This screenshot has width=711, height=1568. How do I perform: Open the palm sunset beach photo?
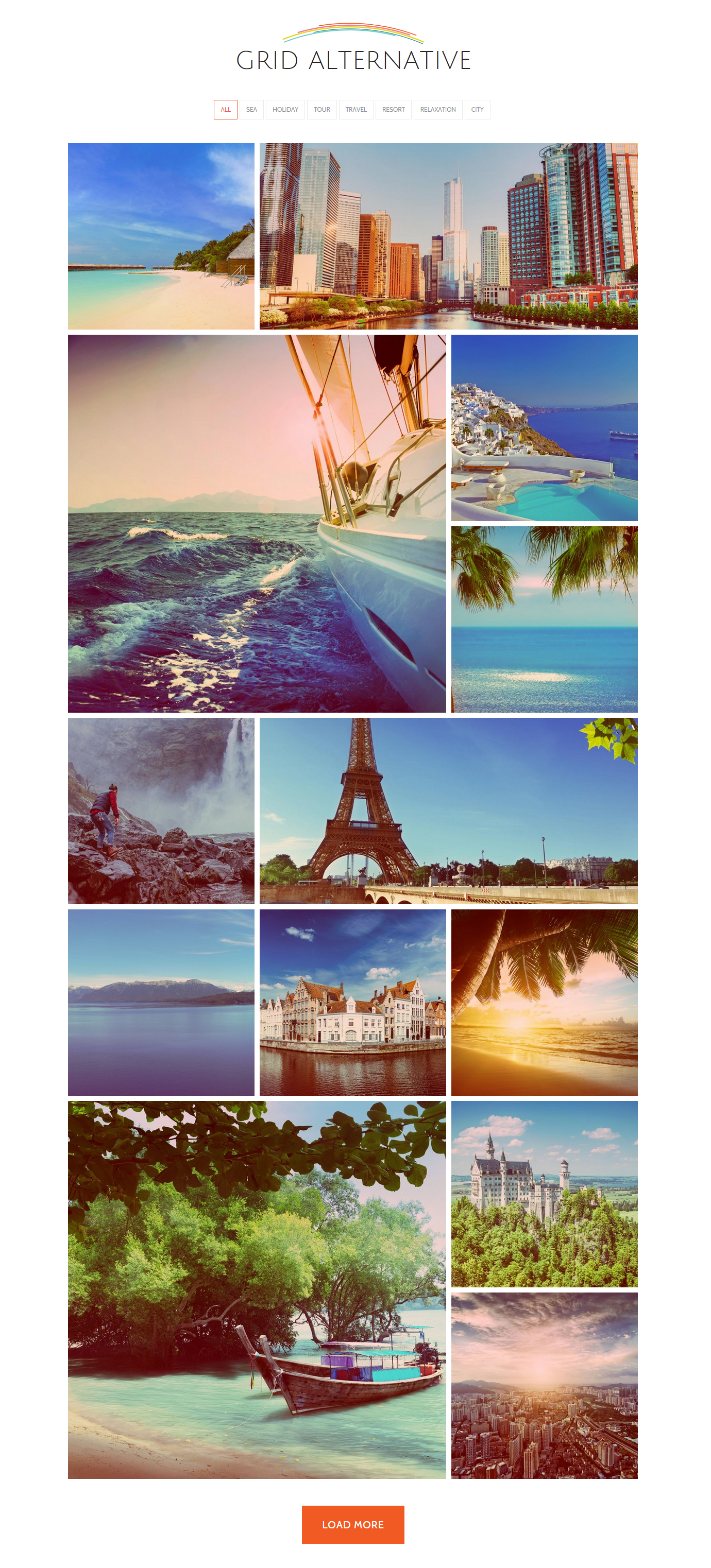click(x=544, y=1003)
